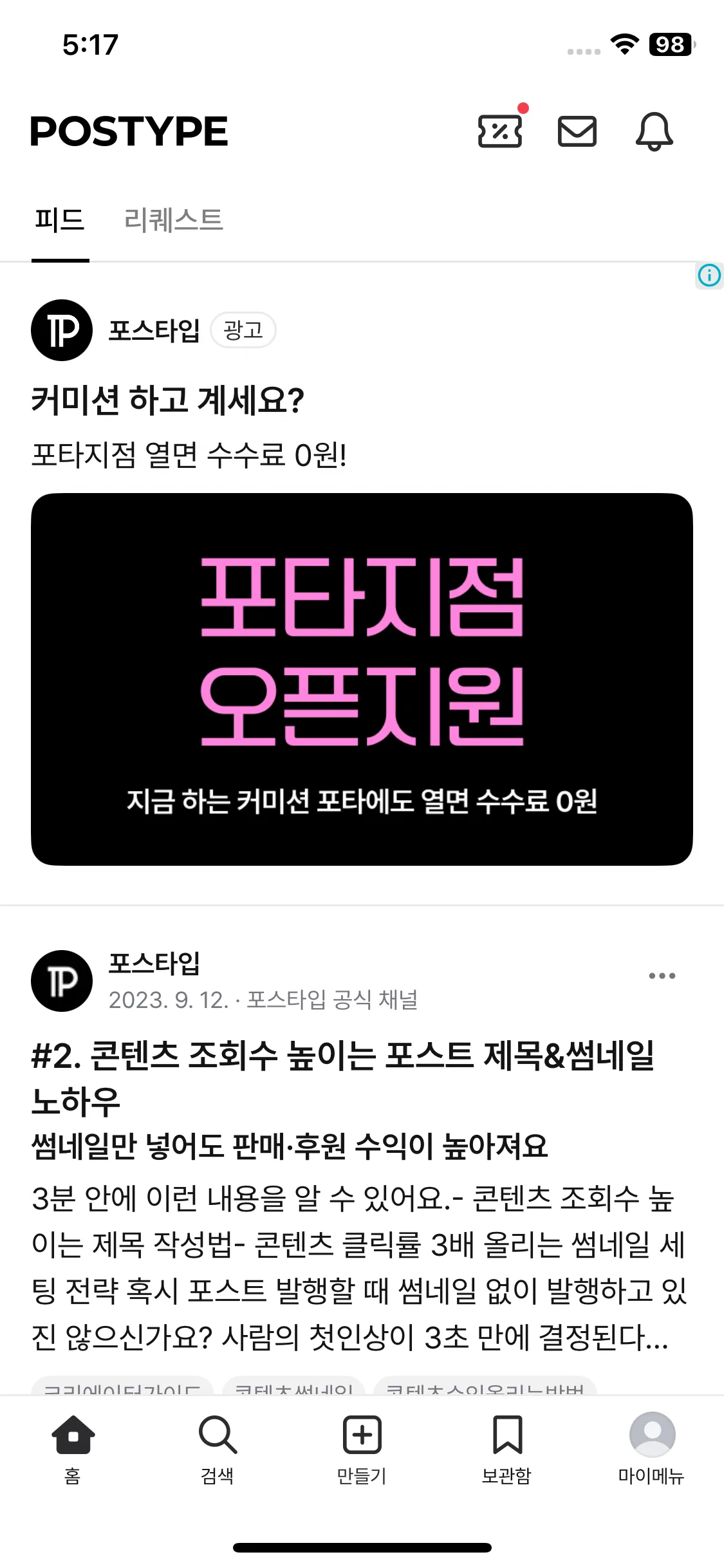Switch to the 리퀘스트 tab
The image size is (724, 1568).
click(173, 220)
